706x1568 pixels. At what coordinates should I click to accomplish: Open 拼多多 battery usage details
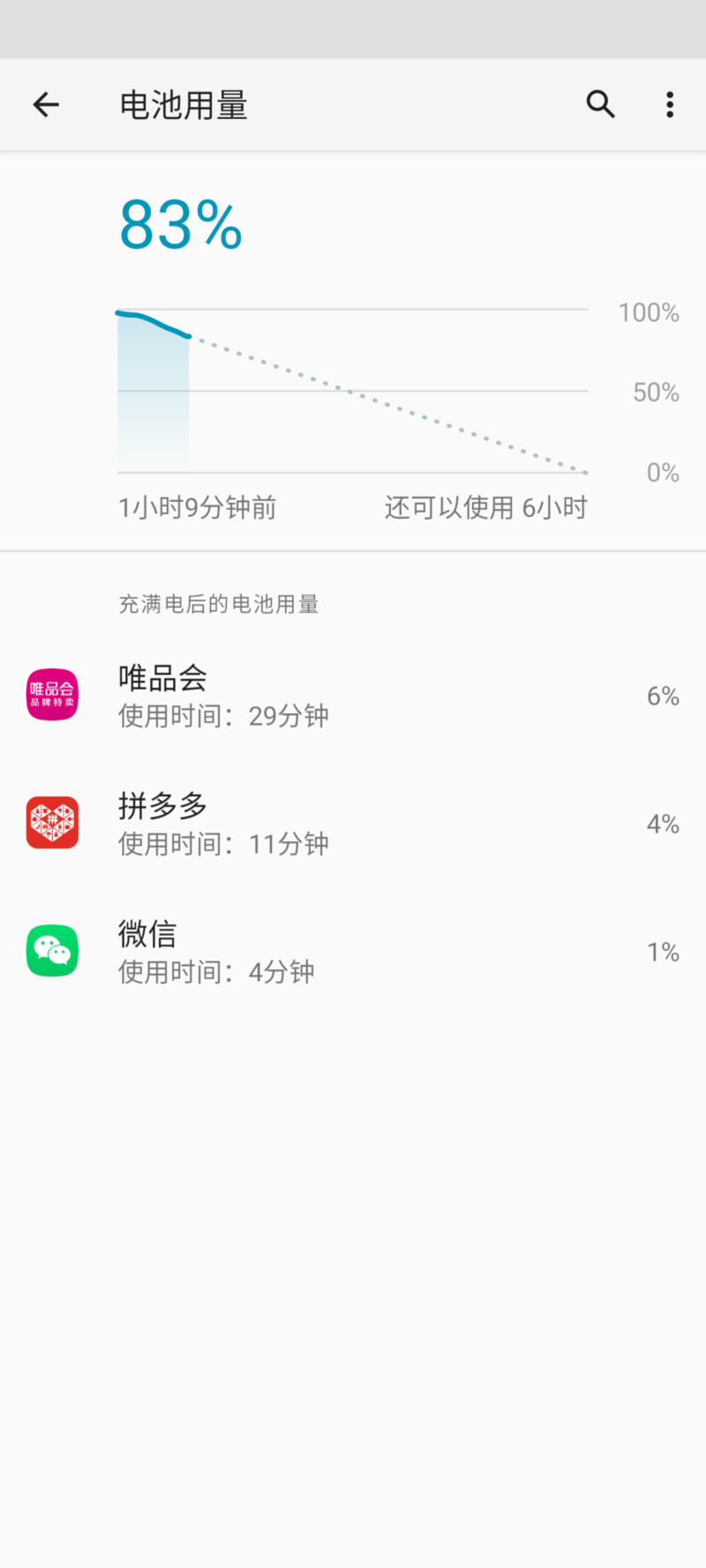click(353, 823)
